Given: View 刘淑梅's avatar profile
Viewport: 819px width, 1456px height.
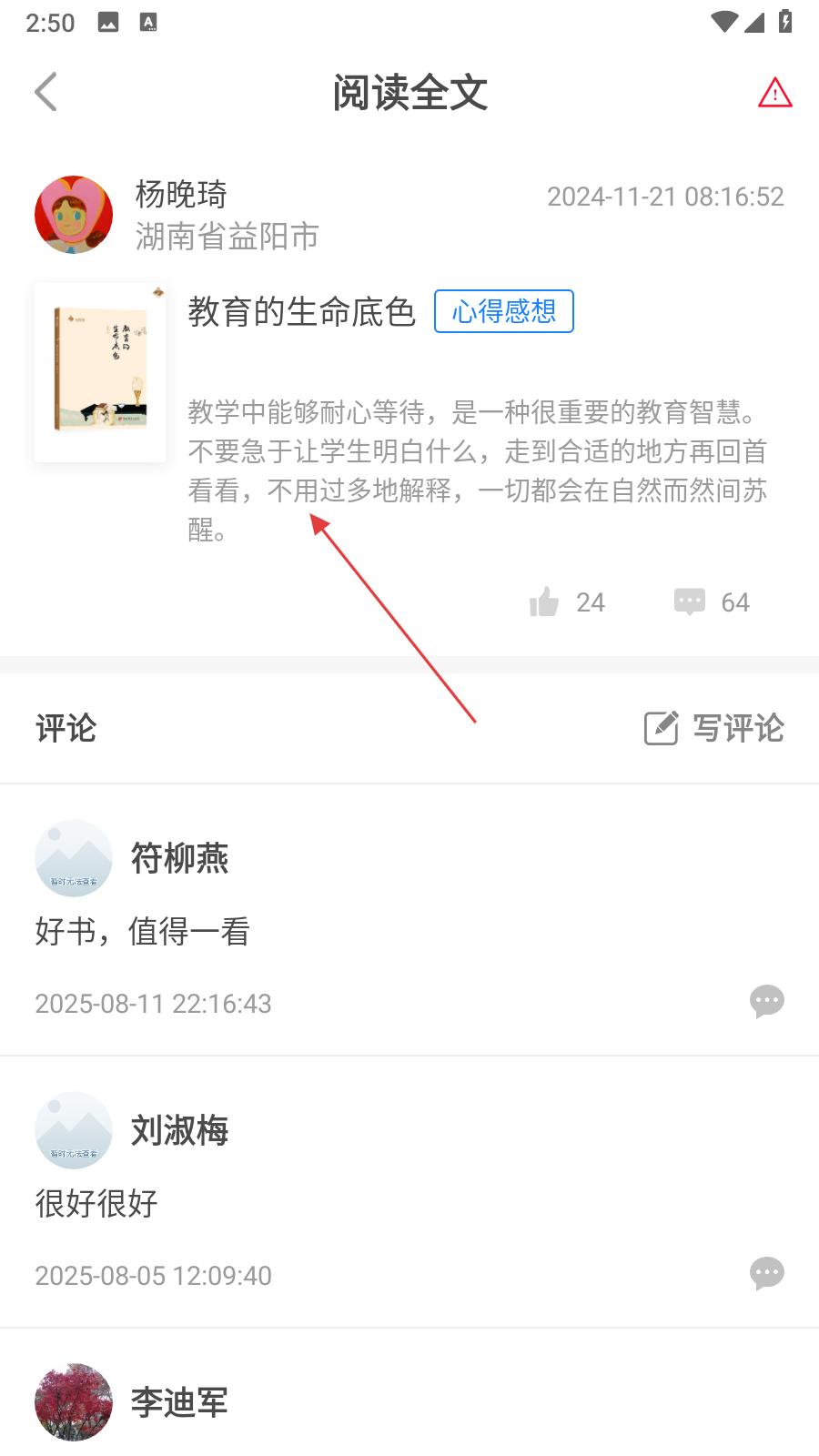Looking at the screenshot, I should [74, 1130].
